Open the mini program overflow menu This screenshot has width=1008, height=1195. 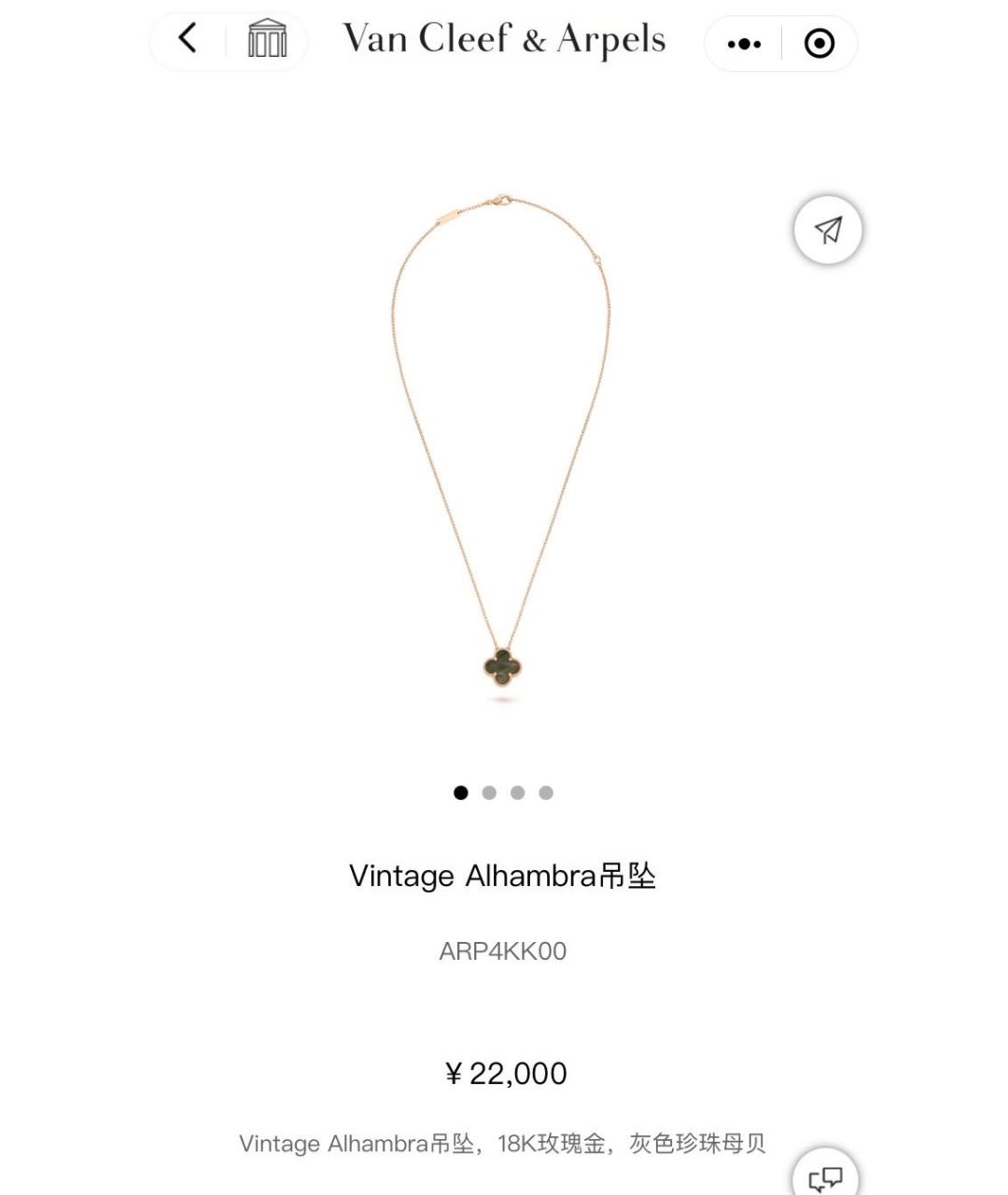744,44
